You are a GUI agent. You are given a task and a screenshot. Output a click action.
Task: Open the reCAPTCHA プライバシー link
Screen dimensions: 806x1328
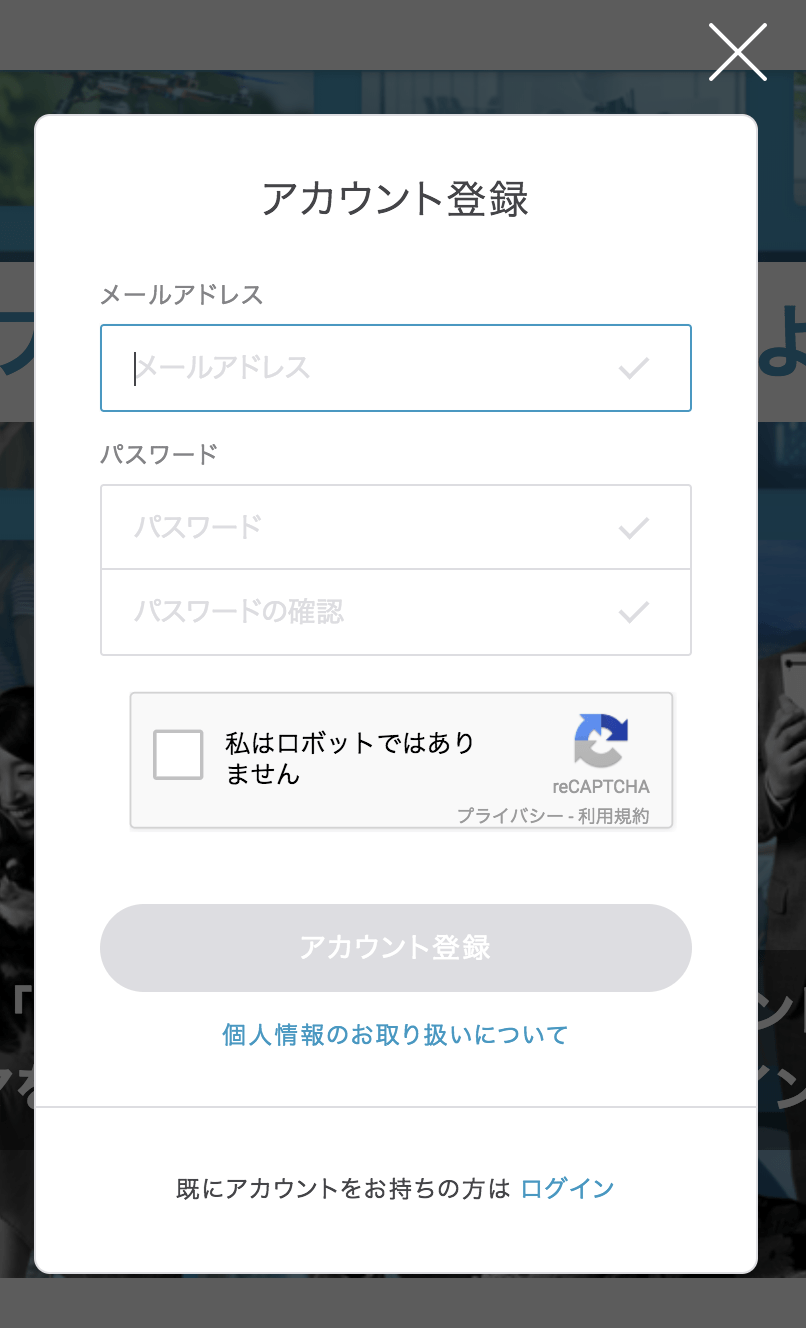[x=510, y=816]
